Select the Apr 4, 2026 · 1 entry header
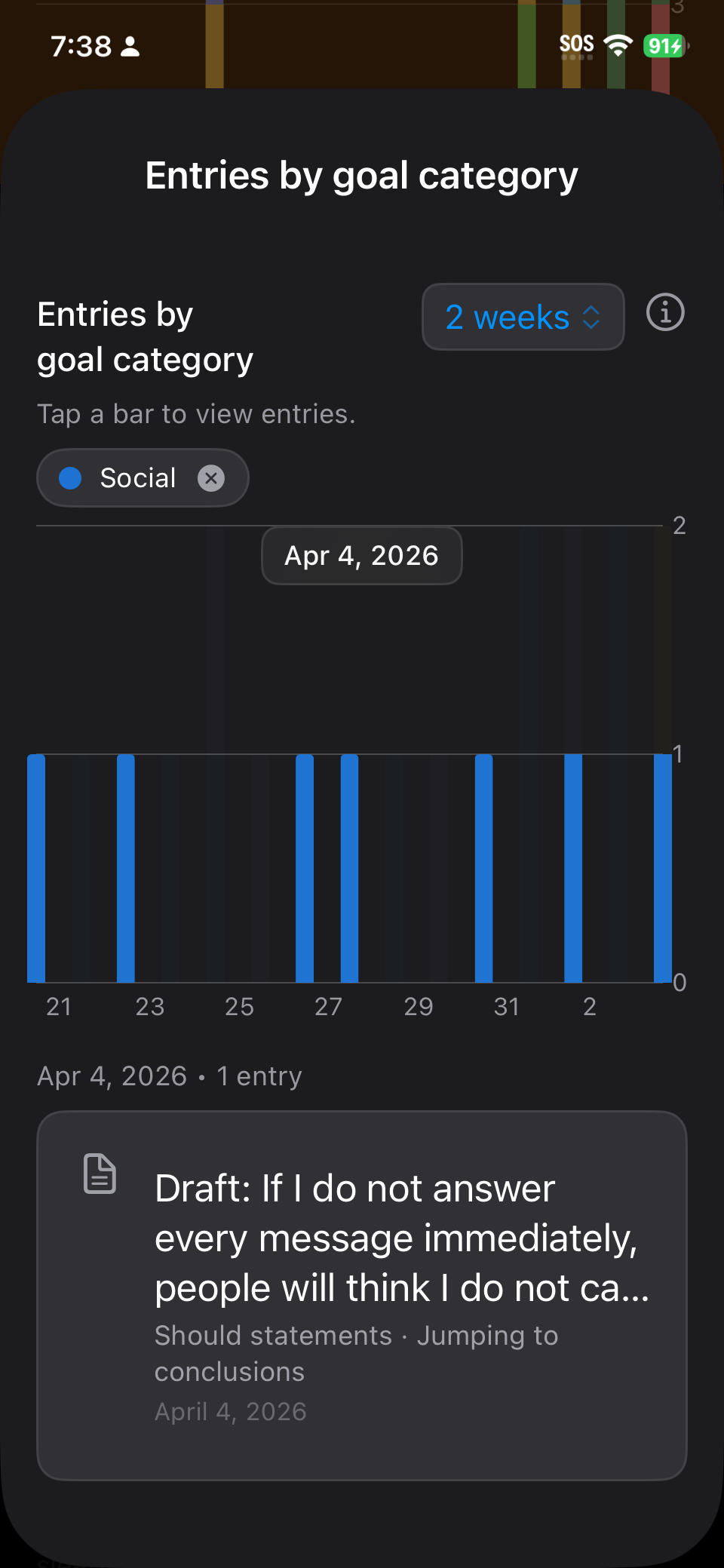 pyautogui.click(x=168, y=1076)
